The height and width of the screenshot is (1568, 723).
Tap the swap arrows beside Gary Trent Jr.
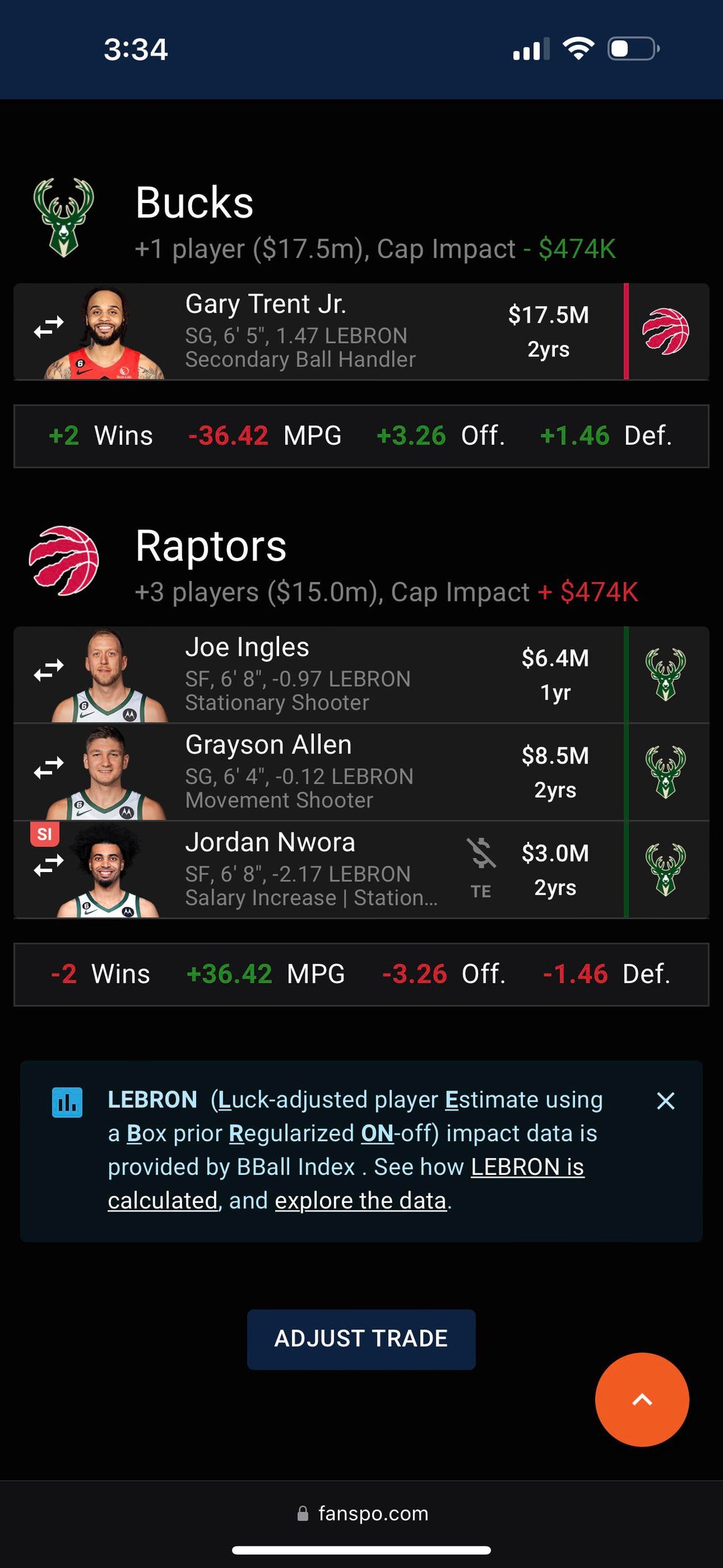(49, 328)
